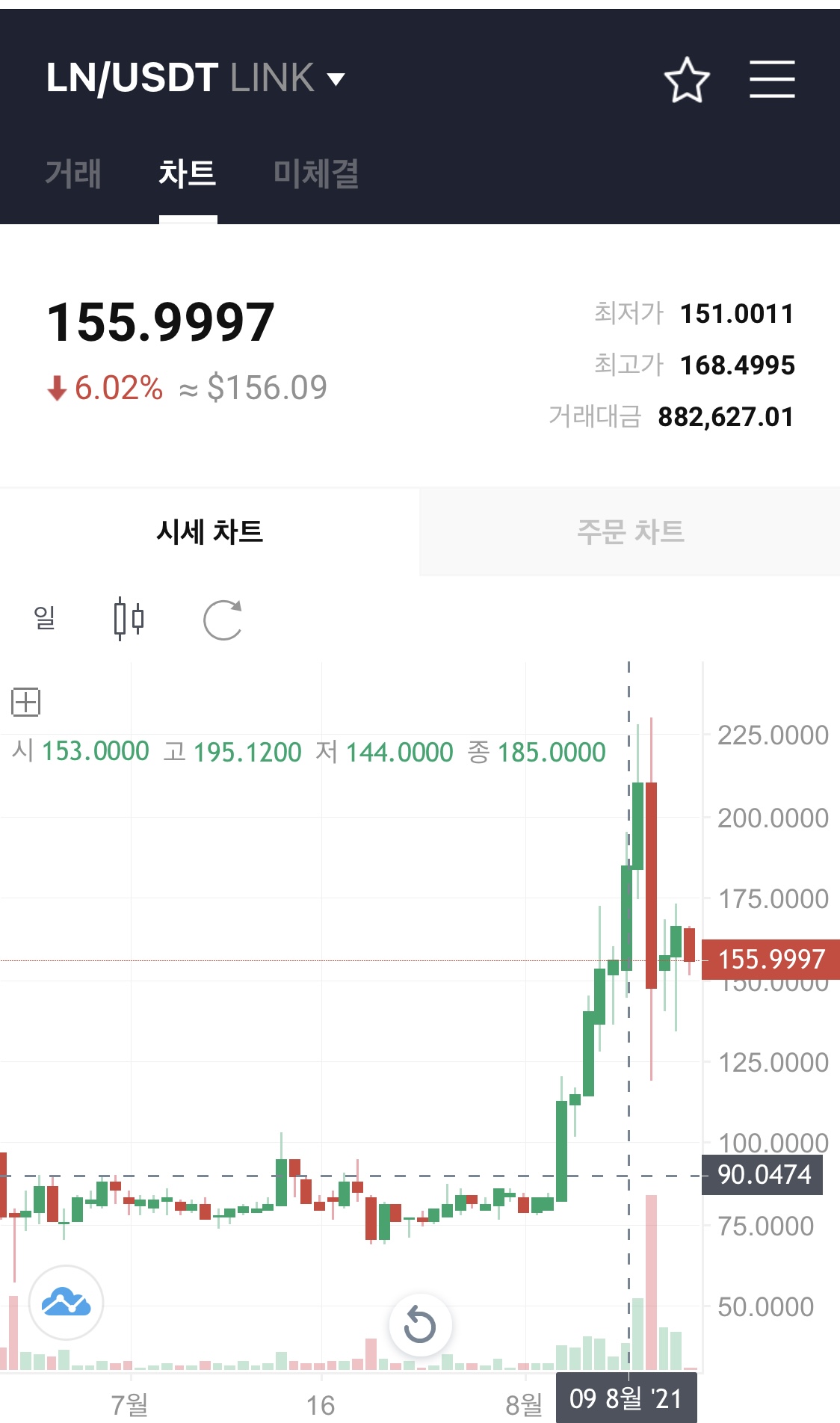Tap the redo arrow in chart toolbar
840x1423 pixels.
coord(223,620)
